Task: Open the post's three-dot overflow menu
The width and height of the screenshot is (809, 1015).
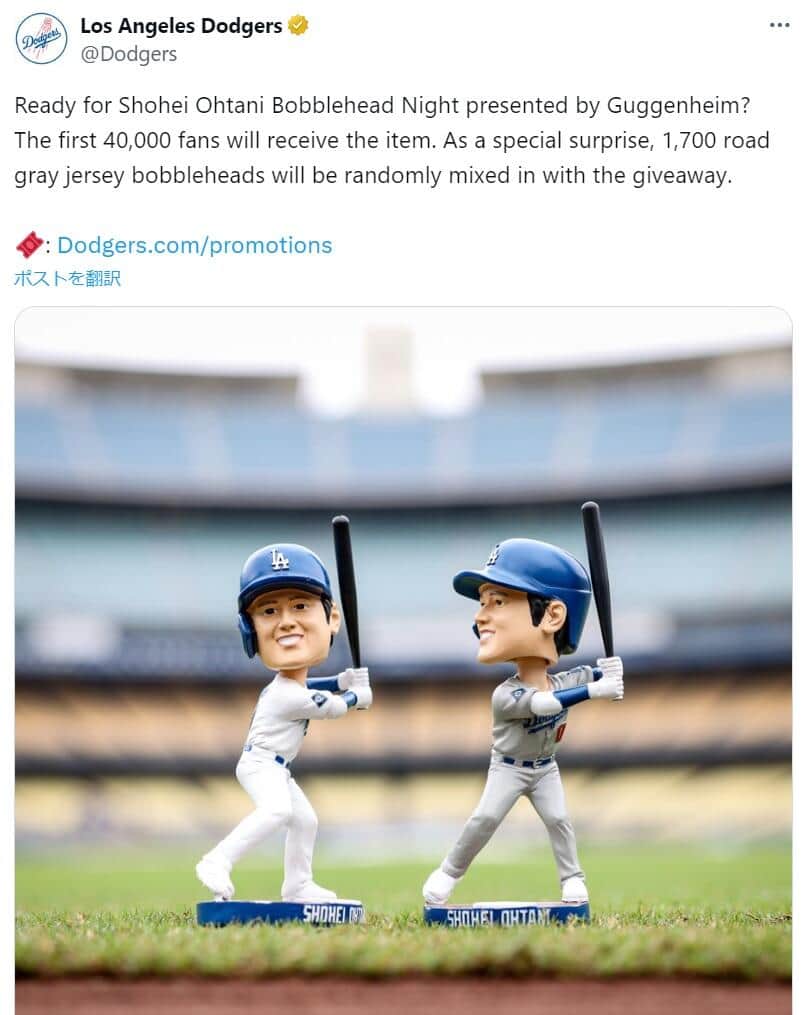Action: (779, 26)
